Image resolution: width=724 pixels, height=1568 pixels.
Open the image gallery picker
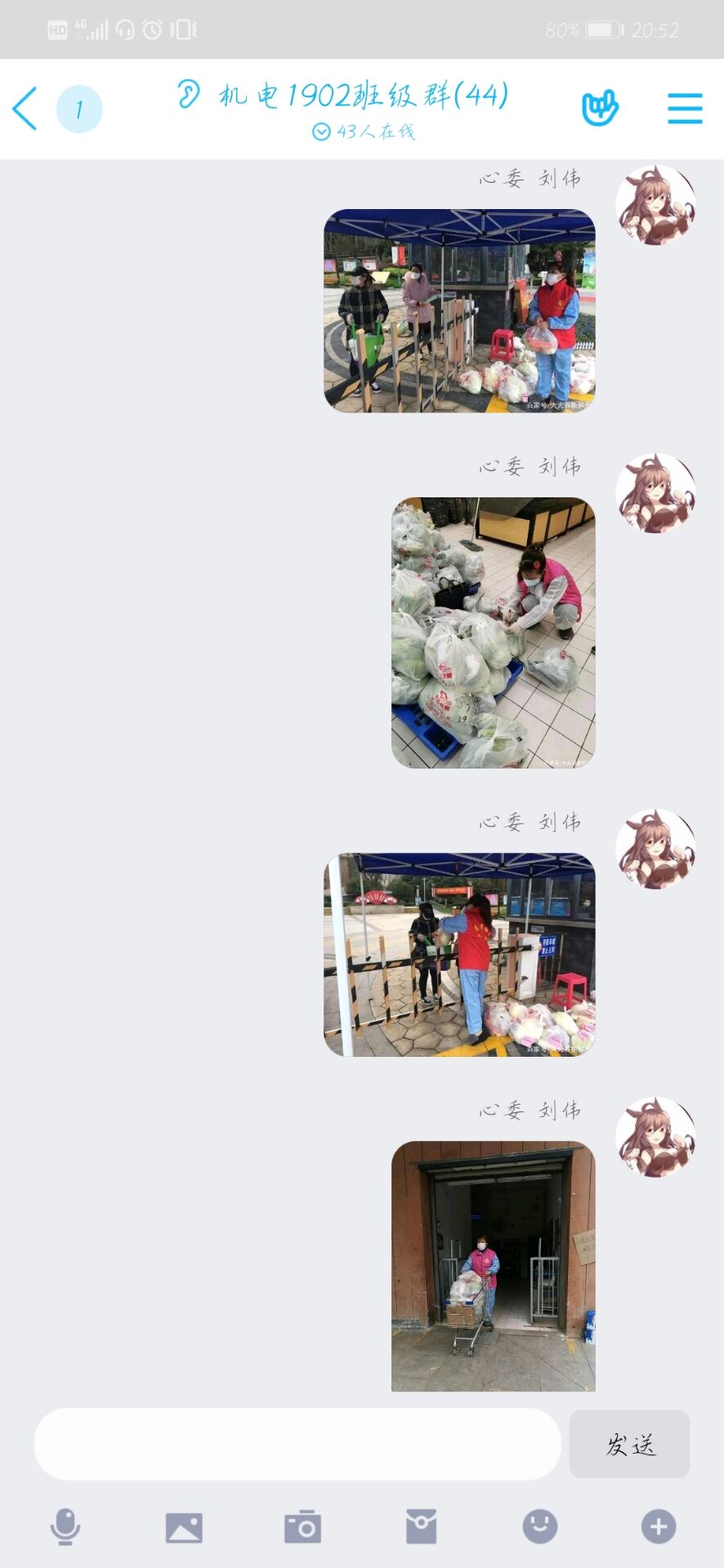184,1526
